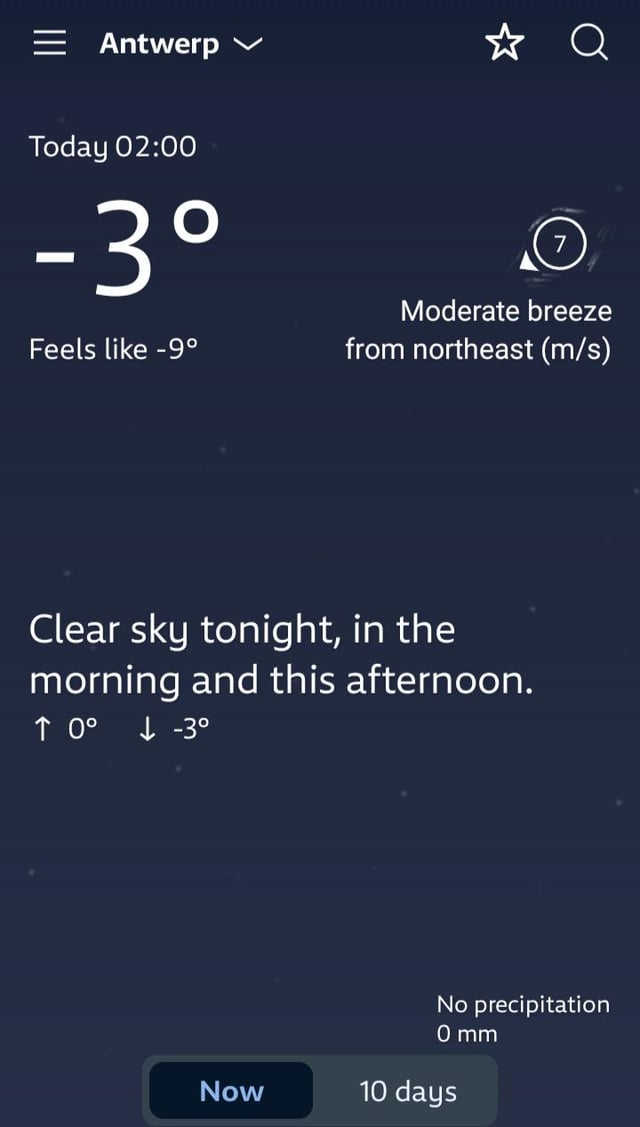The image size is (640, 1127).
Task: Open location search
Action: click(589, 43)
